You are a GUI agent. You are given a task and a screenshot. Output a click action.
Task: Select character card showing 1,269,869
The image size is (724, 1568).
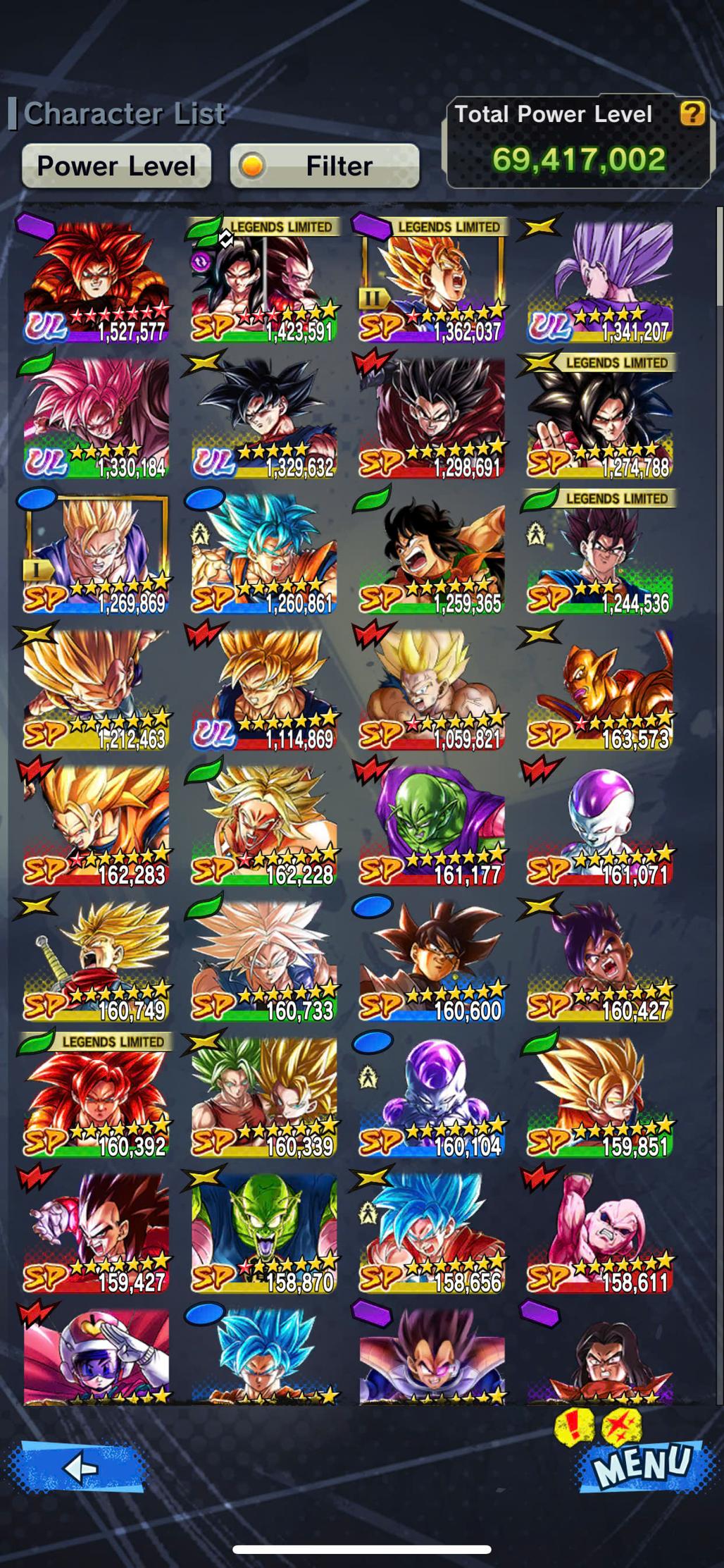96,554
